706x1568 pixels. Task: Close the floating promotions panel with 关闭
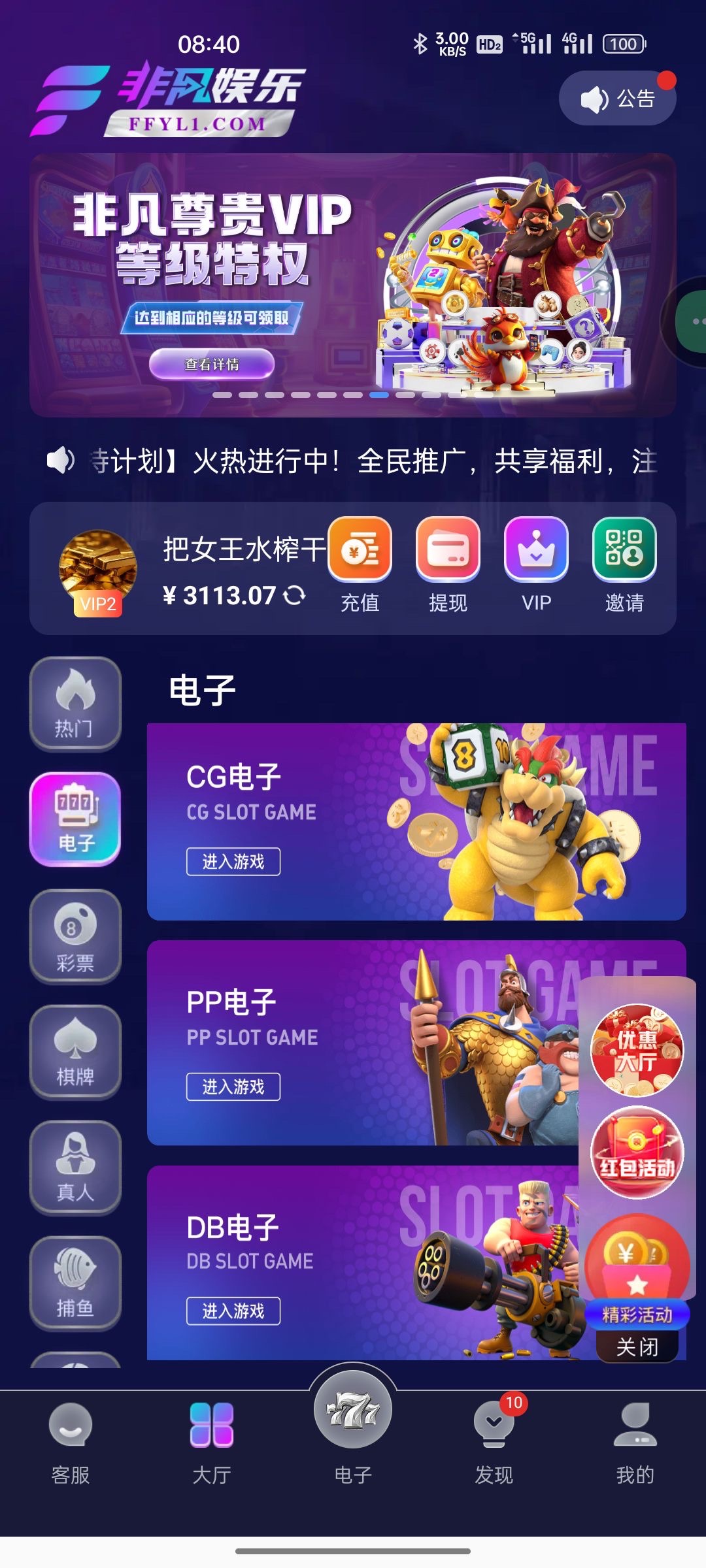coord(637,1347)
